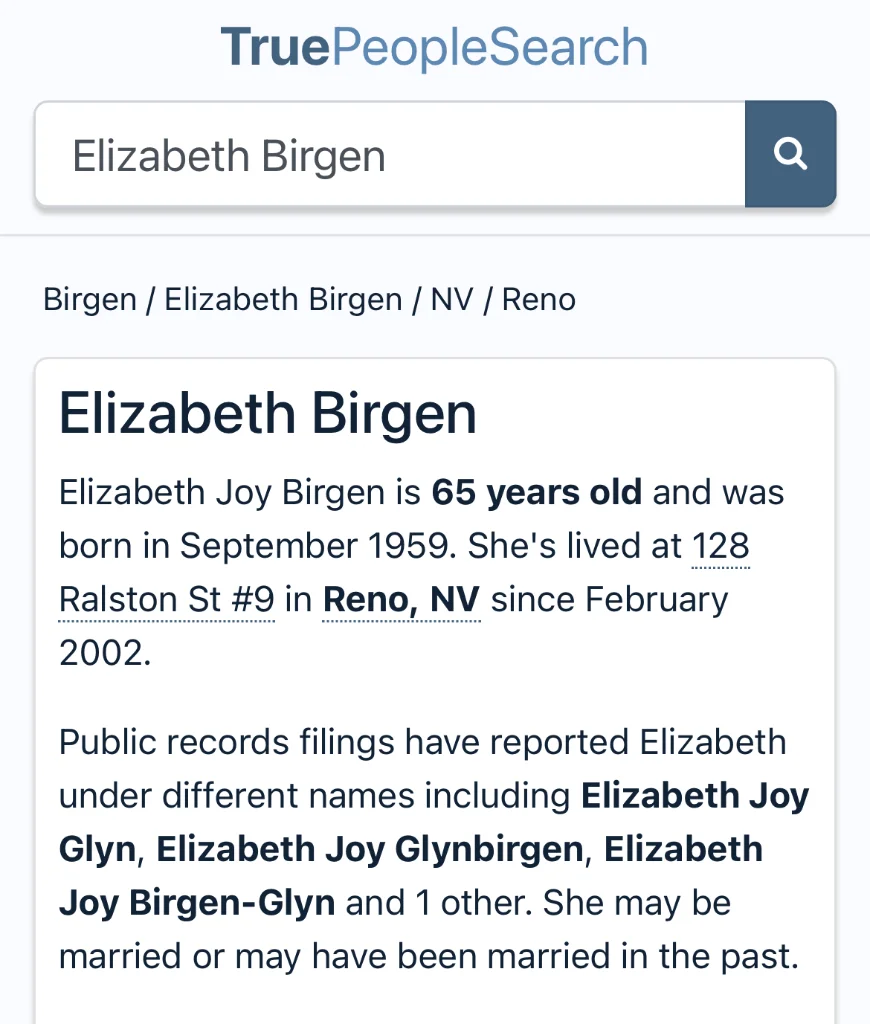Go to the Elizabeth Birgen breadcrumb

click(x=283, y=300)
